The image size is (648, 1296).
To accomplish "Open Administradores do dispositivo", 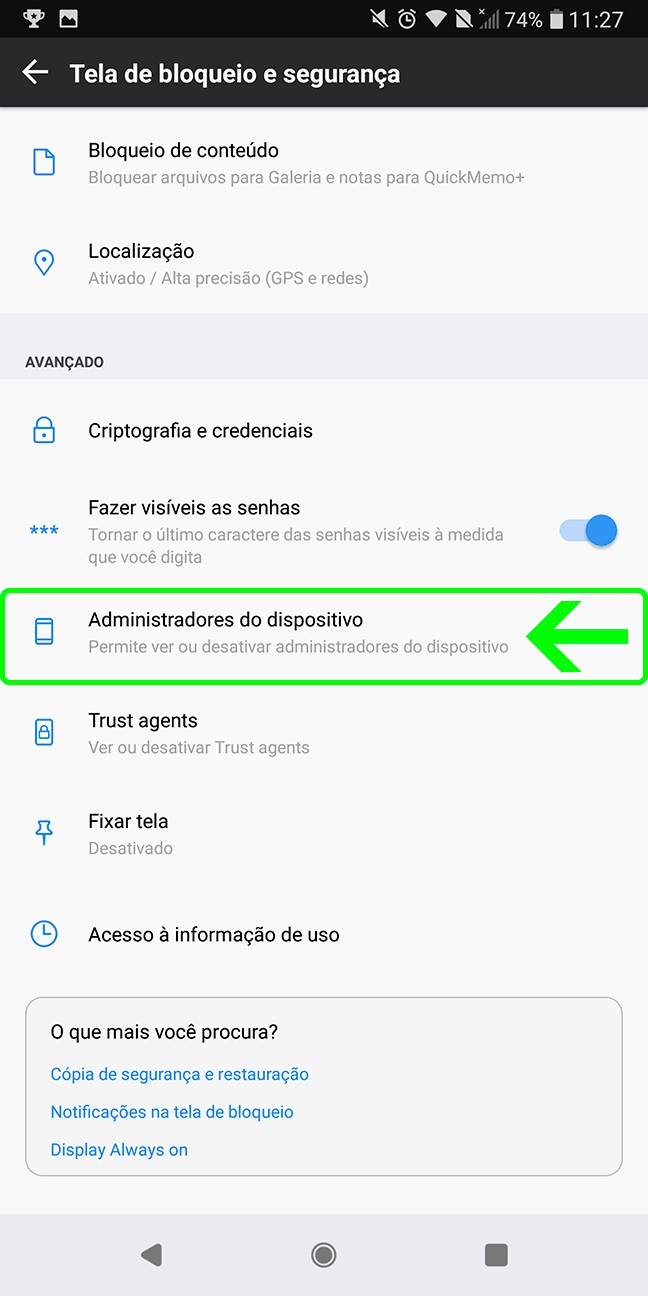I will click(324, 633).
